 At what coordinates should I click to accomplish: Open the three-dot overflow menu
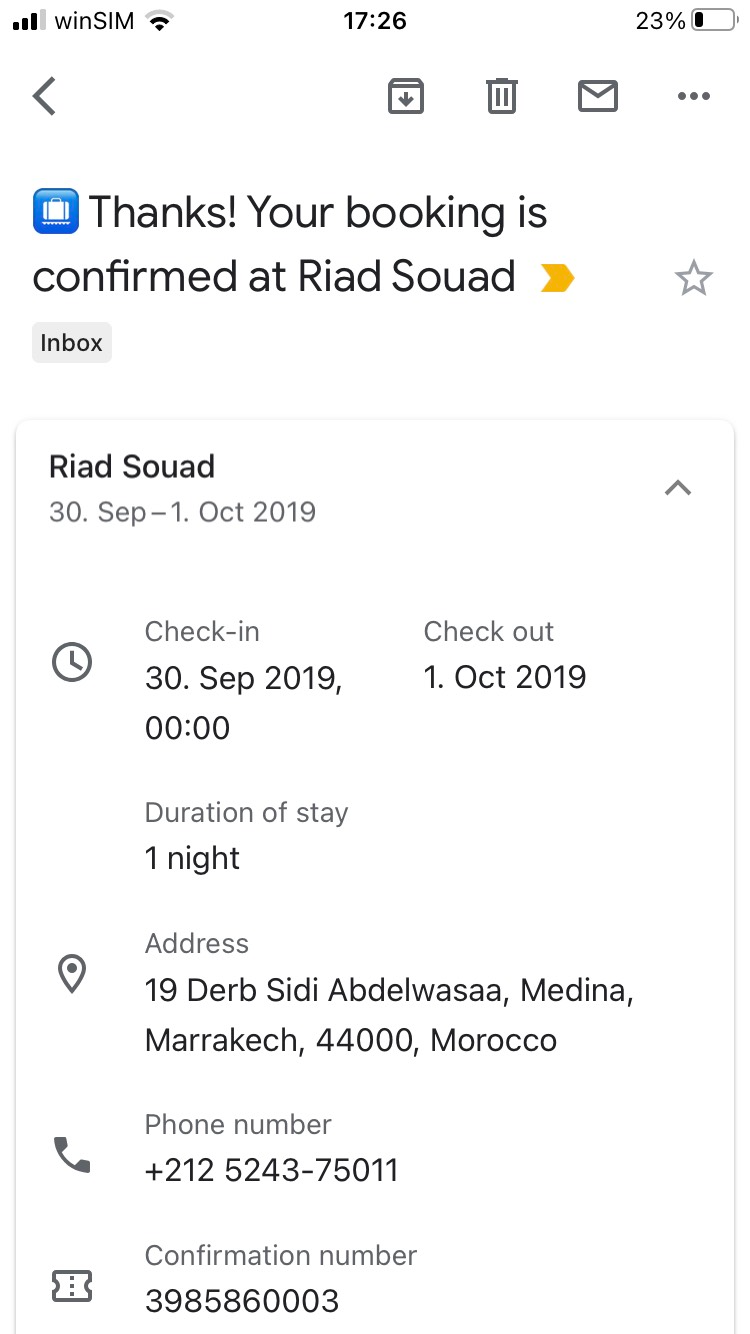pyautogui.click(x=693, y=97)
